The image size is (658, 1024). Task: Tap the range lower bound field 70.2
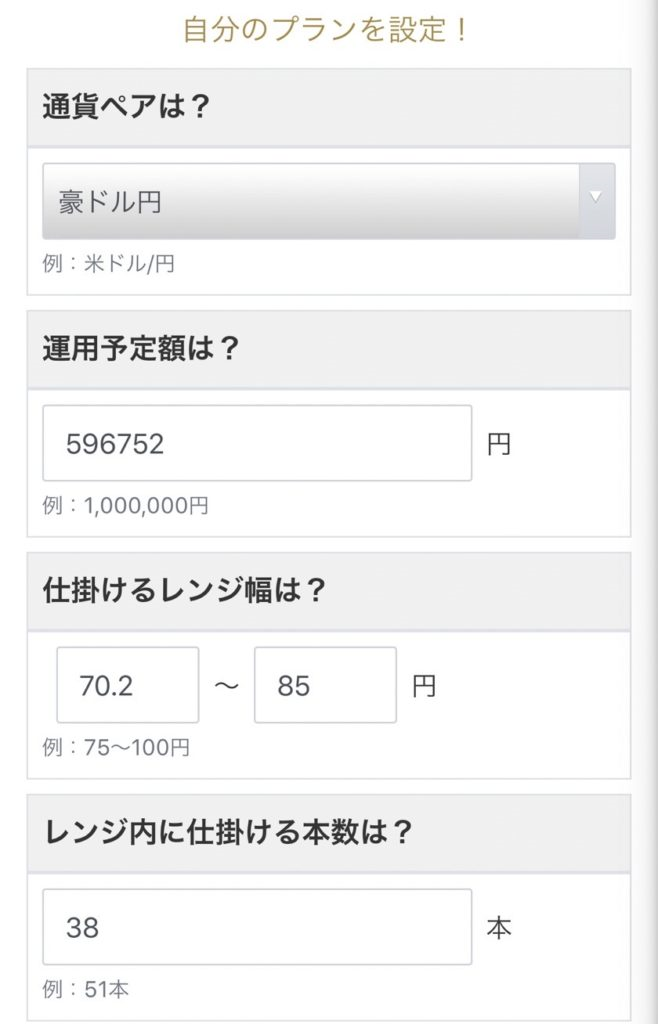tap(127, 686)
